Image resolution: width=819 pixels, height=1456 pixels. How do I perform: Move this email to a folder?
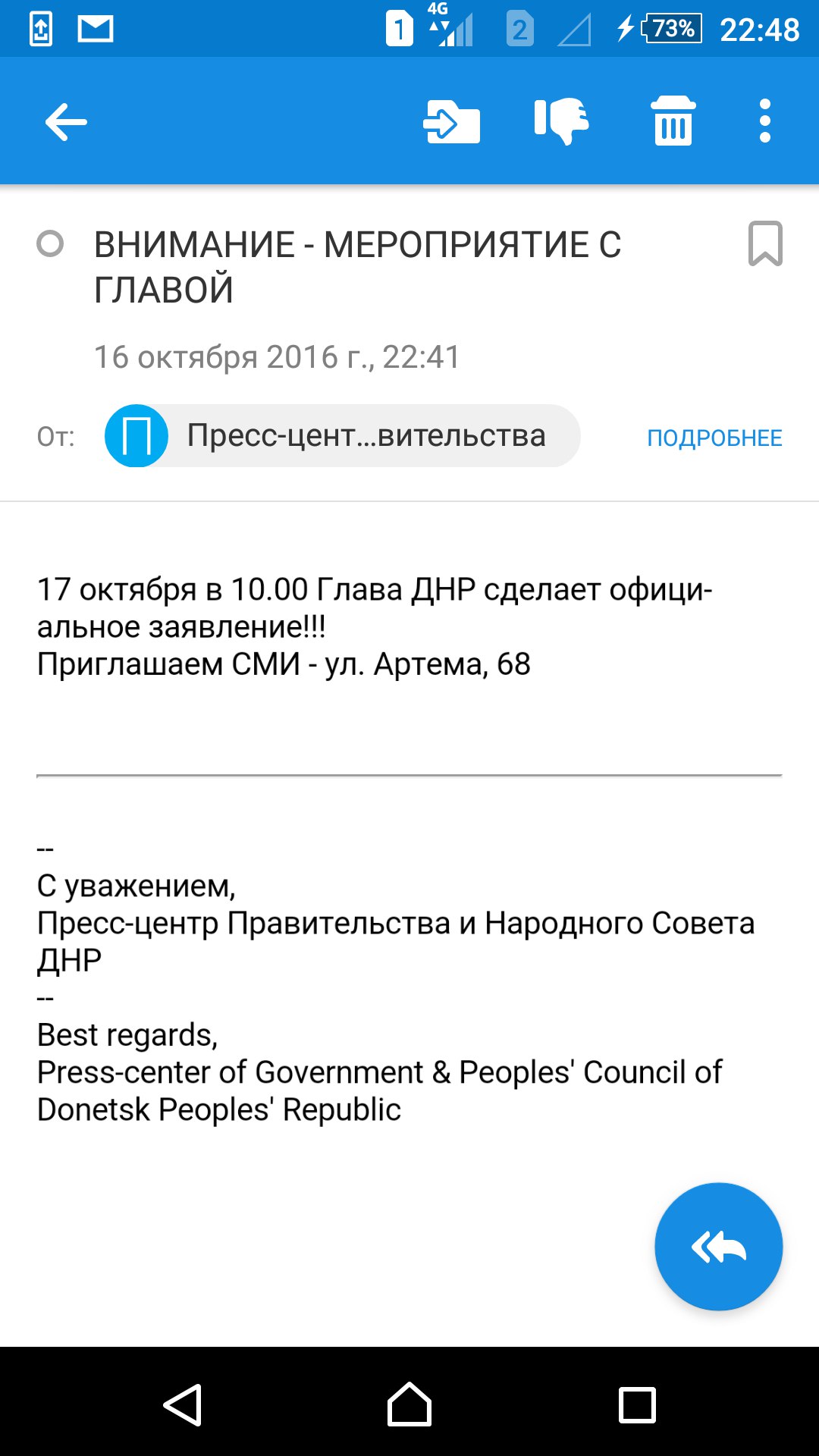(x=452, y=121)
